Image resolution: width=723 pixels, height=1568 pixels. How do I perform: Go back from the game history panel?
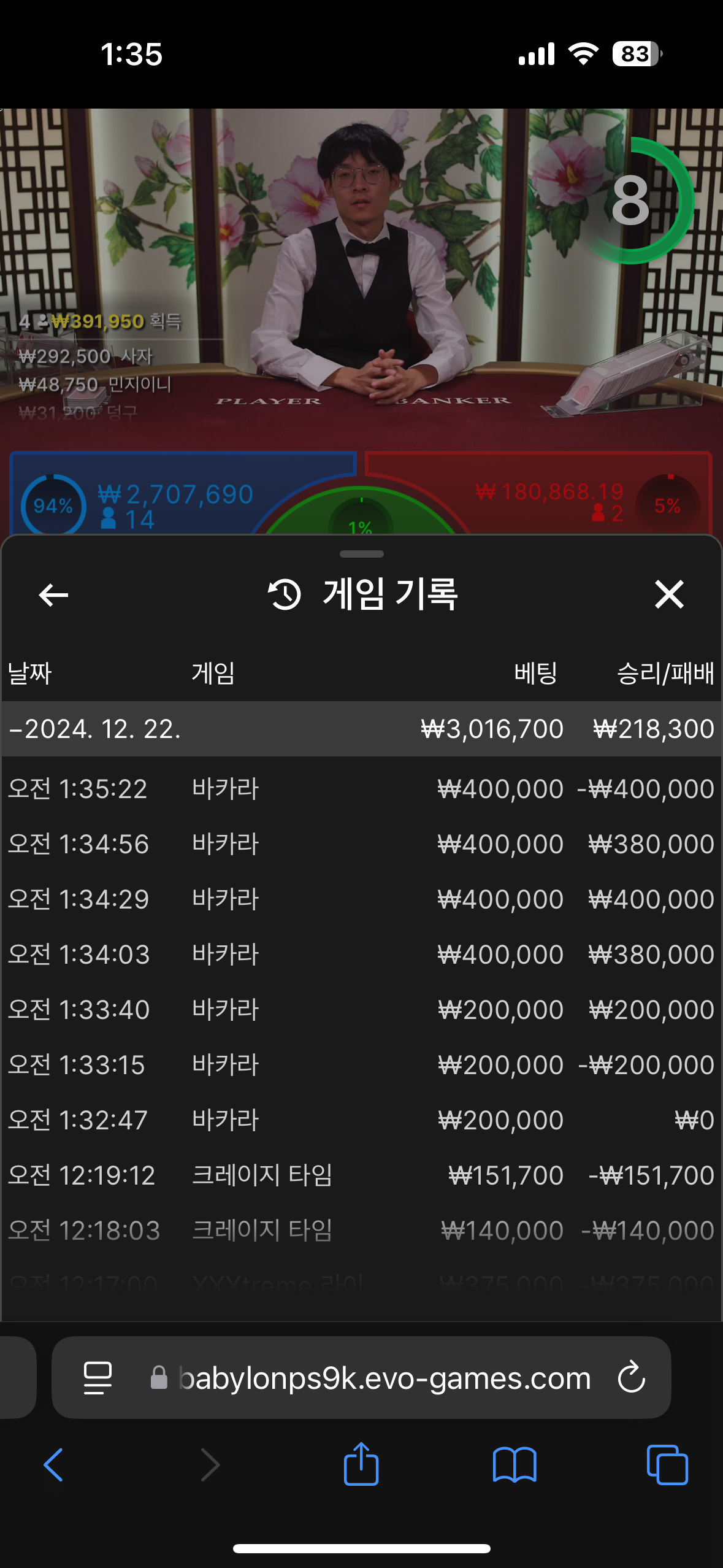click(x=53, y=594)
